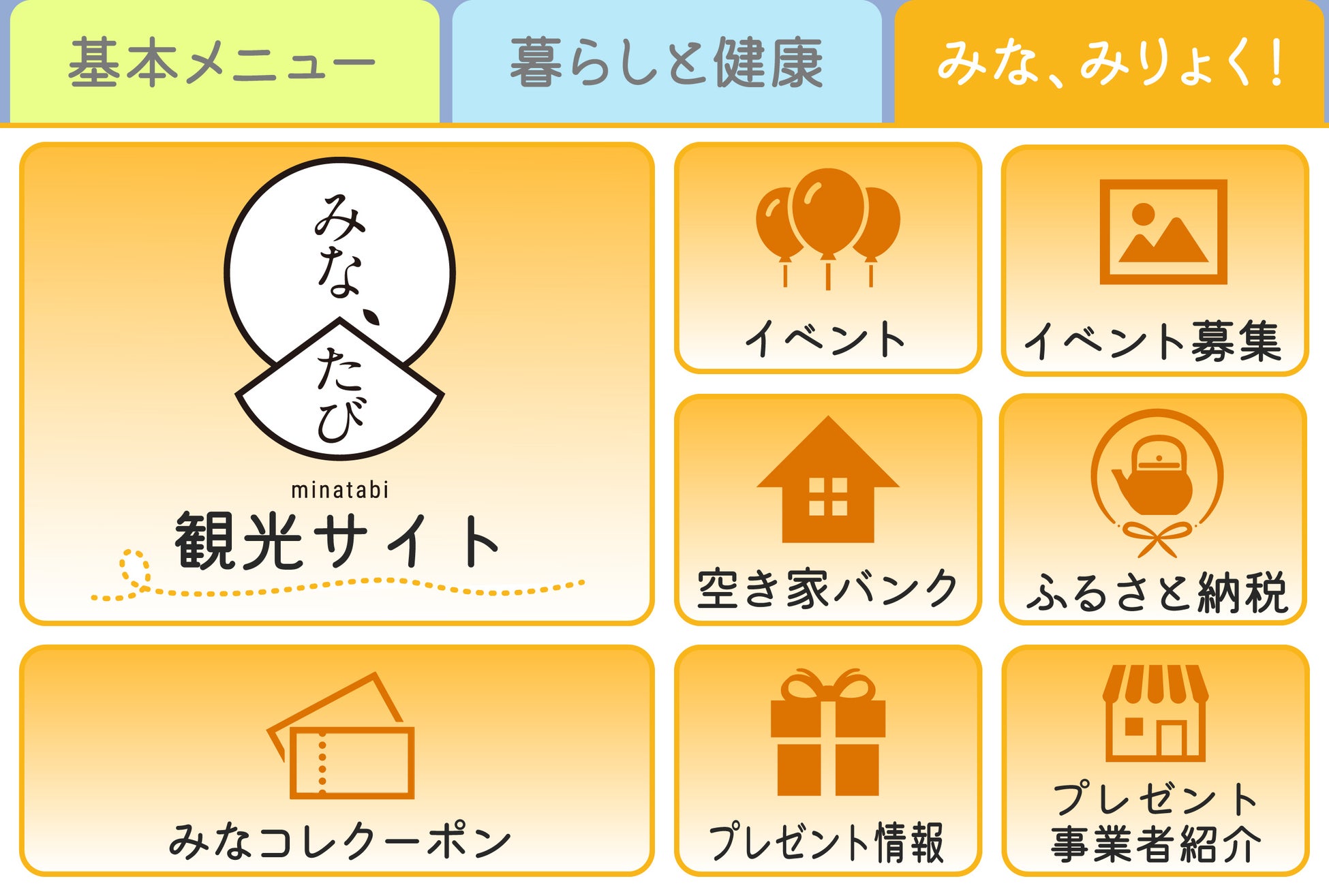Open ふるさと納税
The image size is (1329, 896).
click(x=1153, y=509)
